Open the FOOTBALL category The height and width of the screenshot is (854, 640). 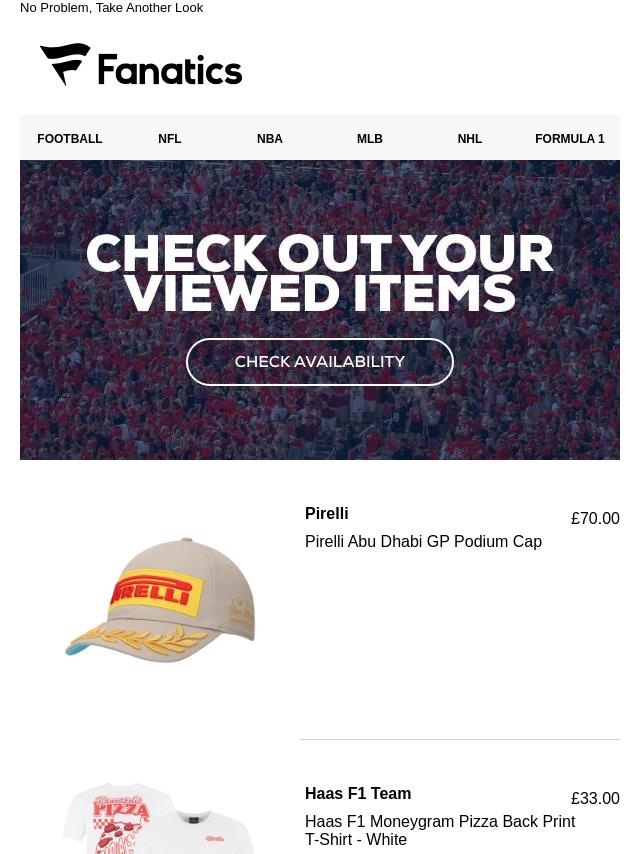coord(70,139)
